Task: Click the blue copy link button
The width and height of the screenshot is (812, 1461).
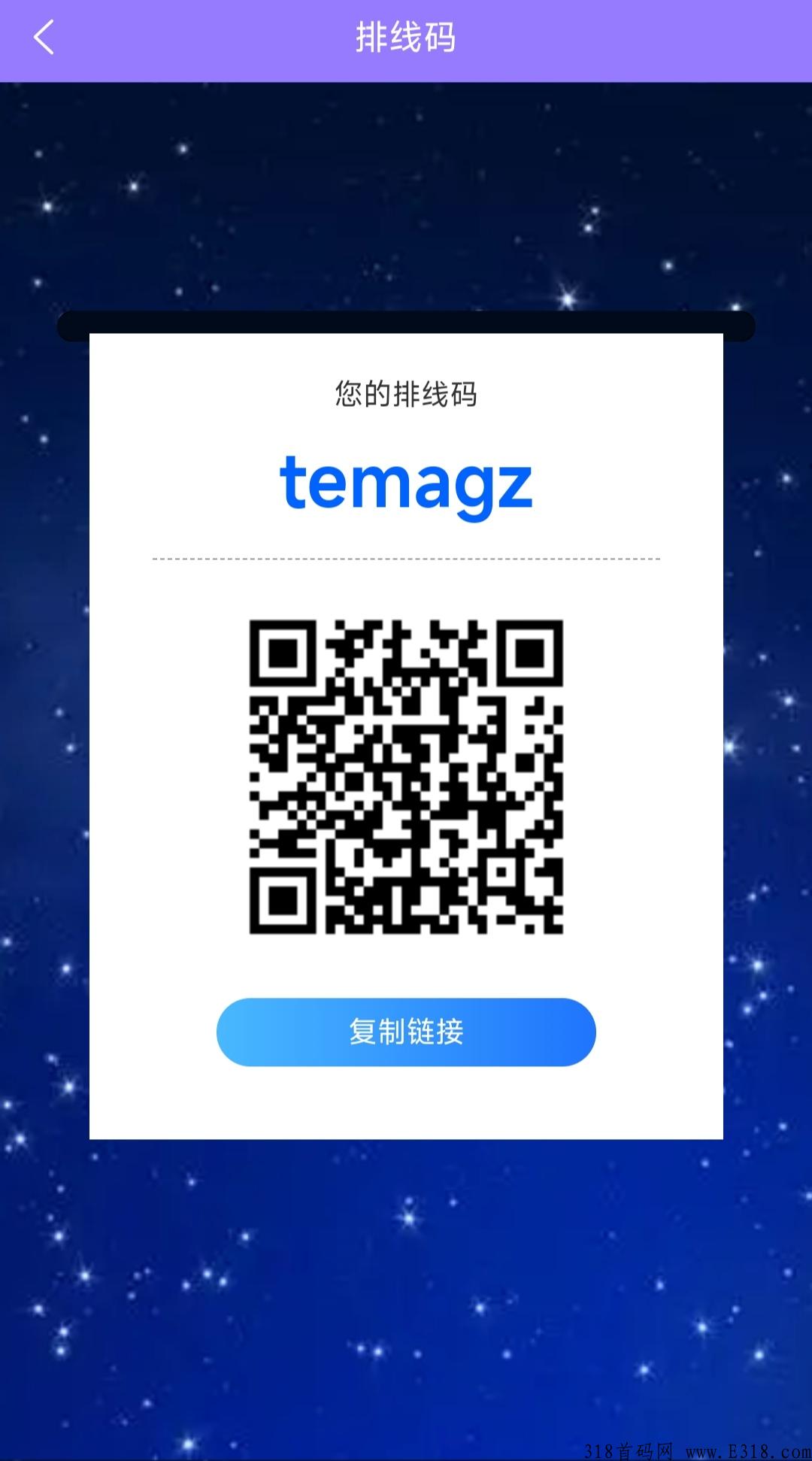Action: coord(406,1032)
